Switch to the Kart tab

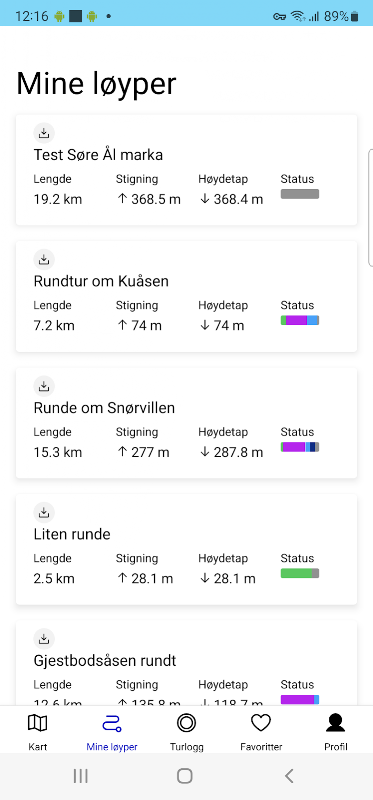38,732
